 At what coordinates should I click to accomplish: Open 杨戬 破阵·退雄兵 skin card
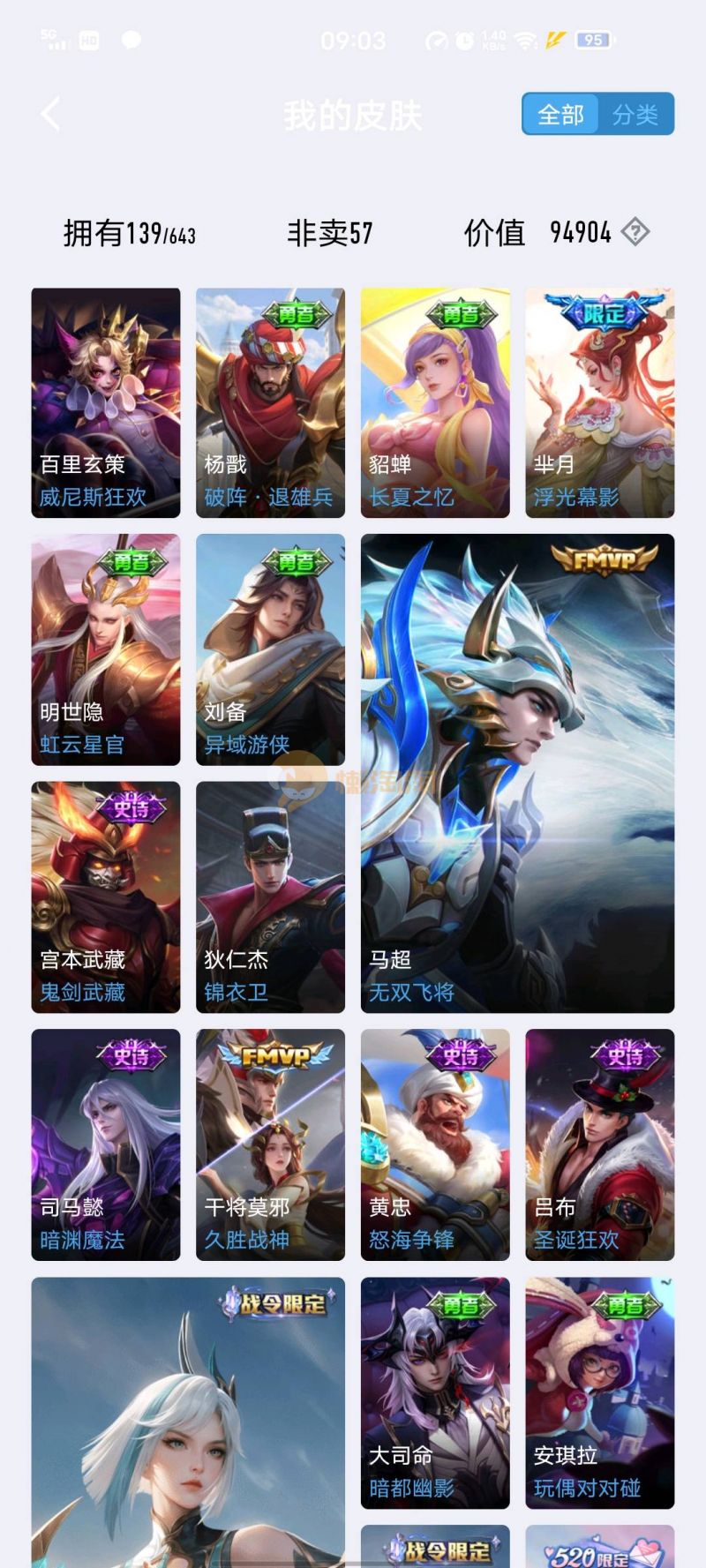pos(270,402)
